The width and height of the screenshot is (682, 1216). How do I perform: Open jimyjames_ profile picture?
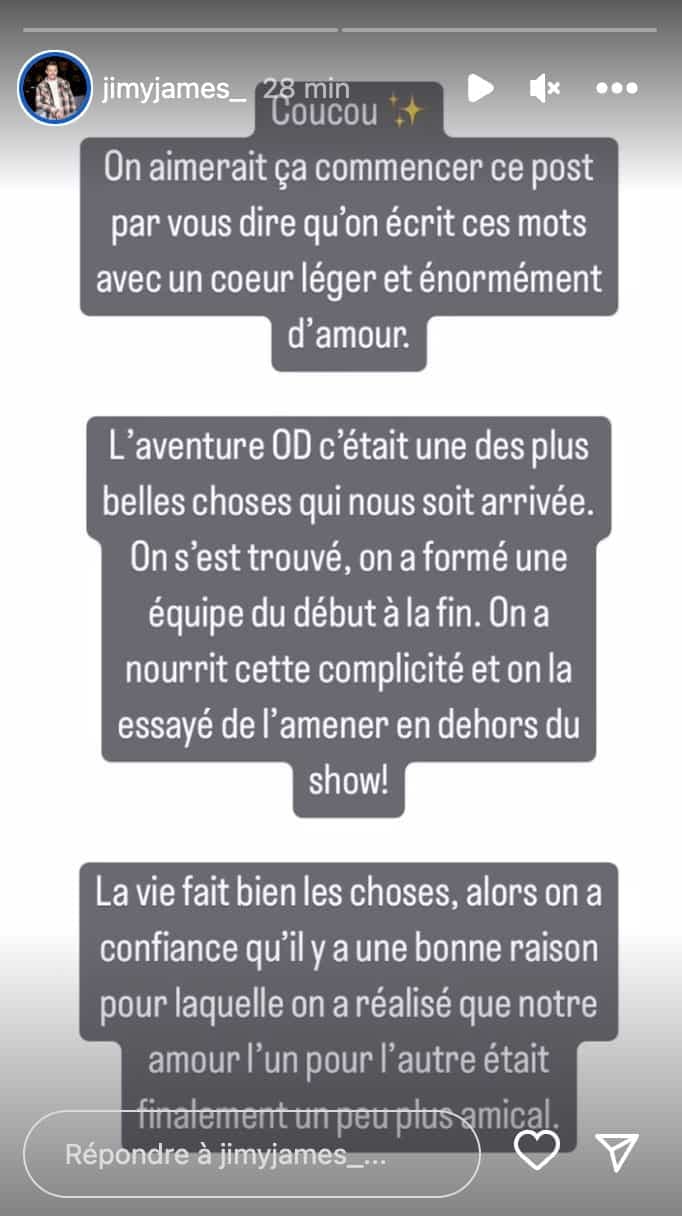coord(55,87)
